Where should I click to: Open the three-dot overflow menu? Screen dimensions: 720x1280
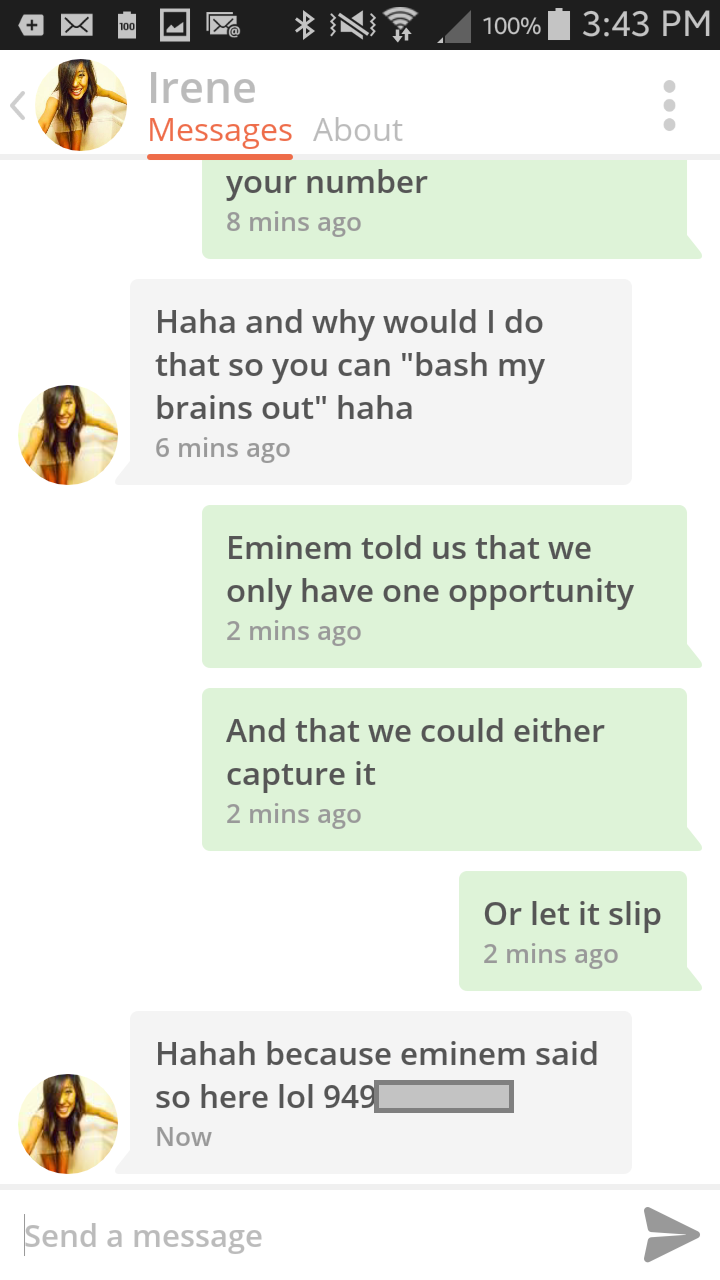669,105
